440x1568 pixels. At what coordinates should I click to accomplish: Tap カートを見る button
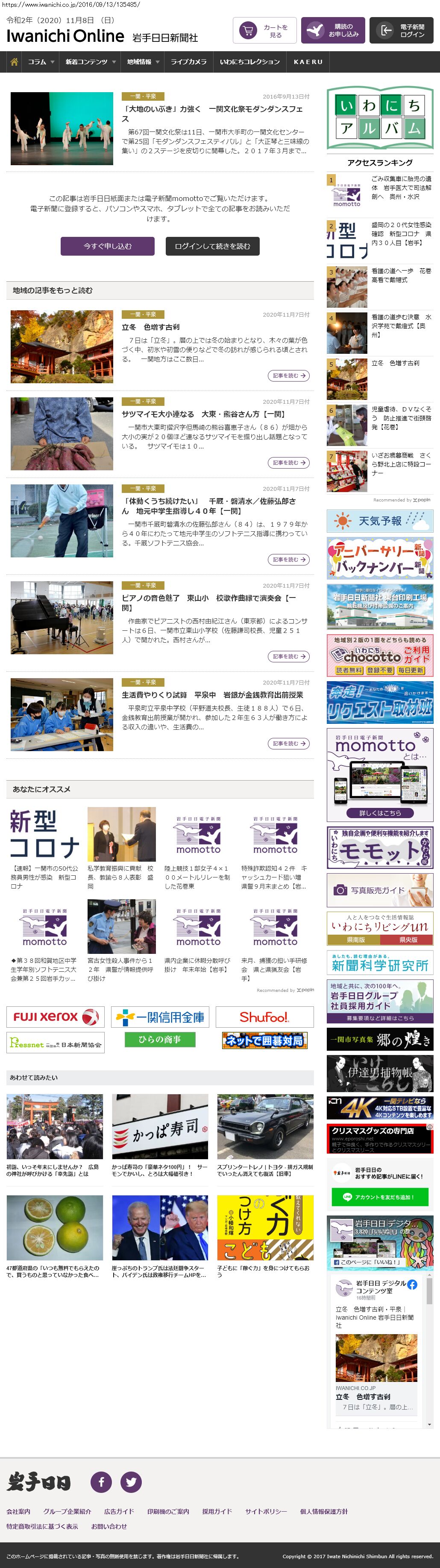click(x=264, y=30)
